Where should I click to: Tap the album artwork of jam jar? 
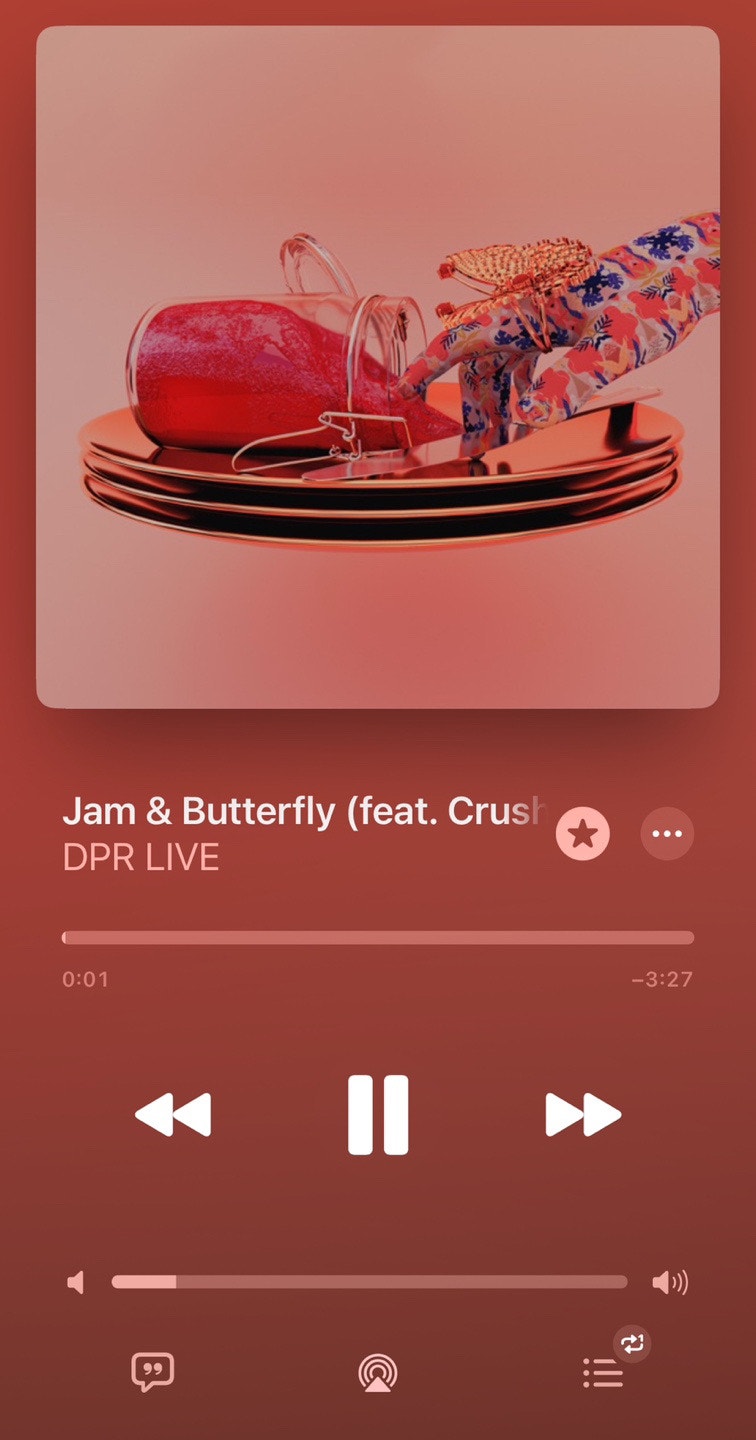coord(378,365)
